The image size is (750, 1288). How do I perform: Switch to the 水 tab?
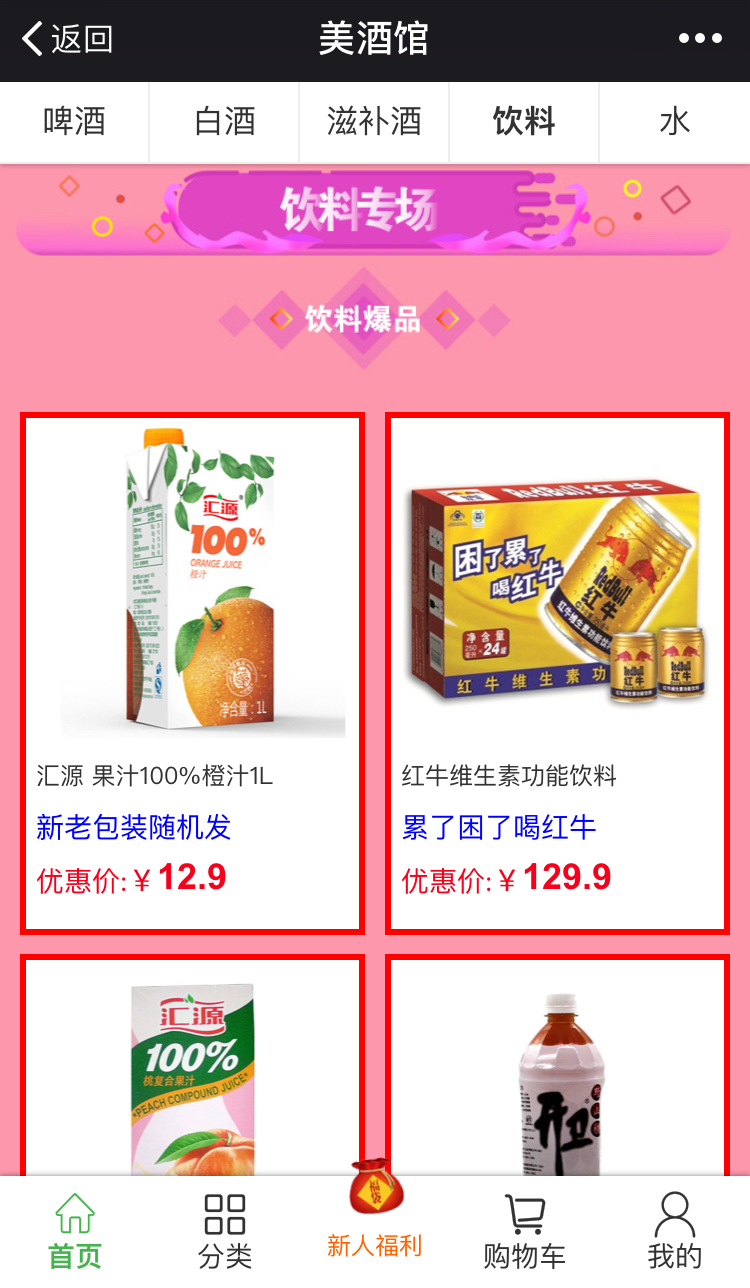pyautogui.click(x=675, y=122)
